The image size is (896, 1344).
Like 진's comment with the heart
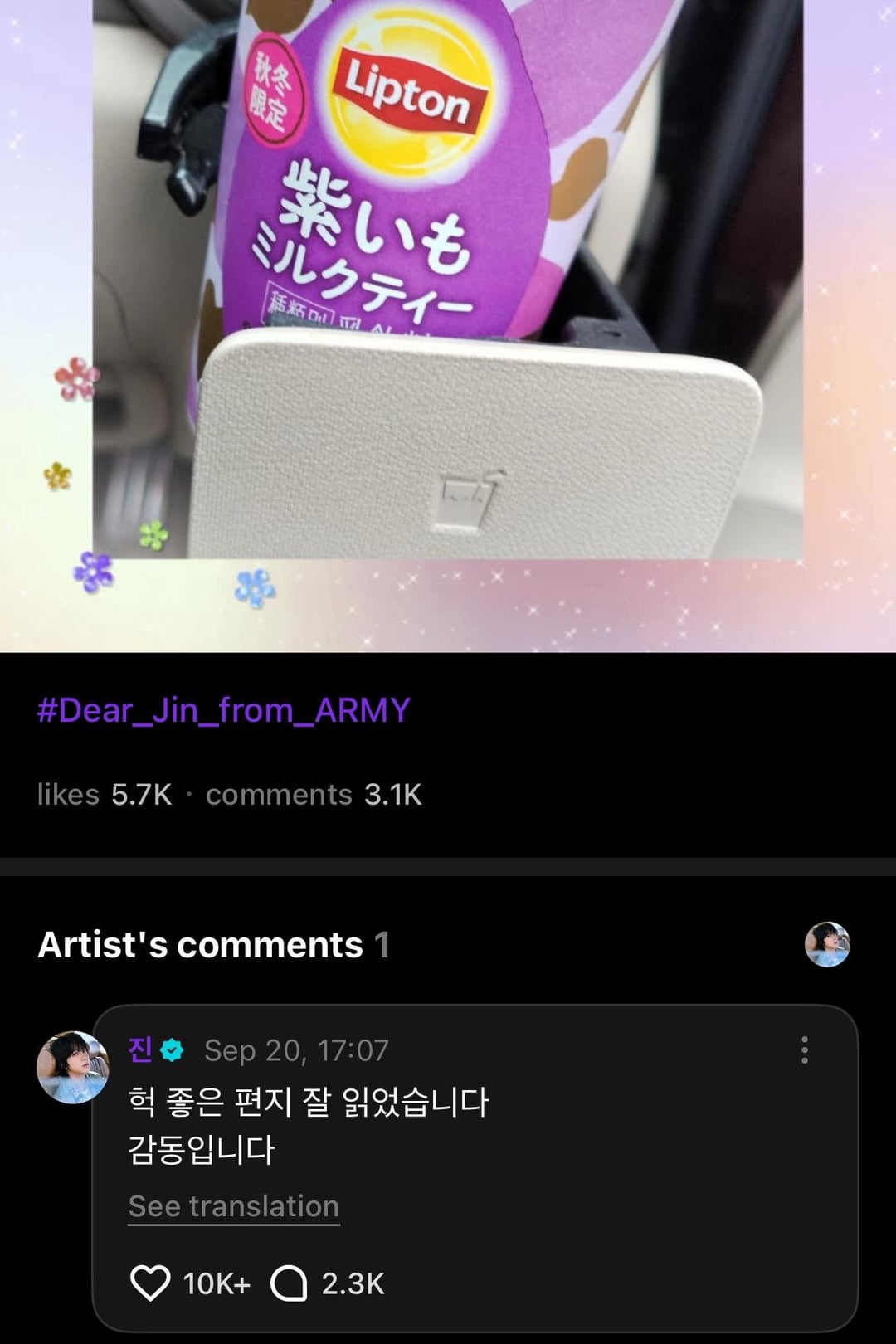click(x=150, y=1283)
